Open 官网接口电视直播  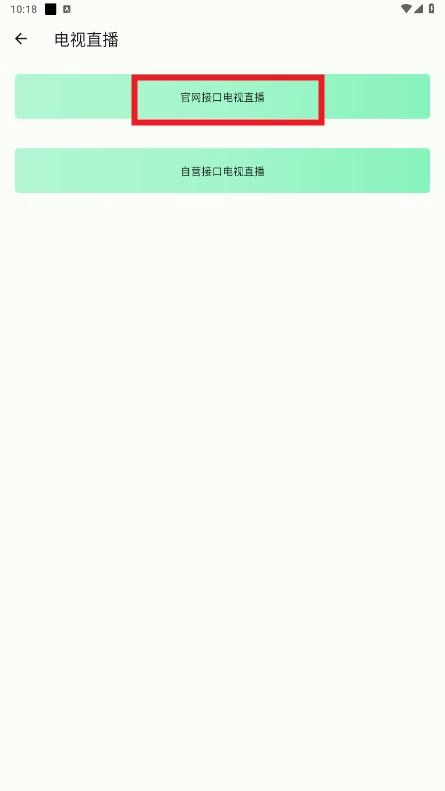pos(222,96)
